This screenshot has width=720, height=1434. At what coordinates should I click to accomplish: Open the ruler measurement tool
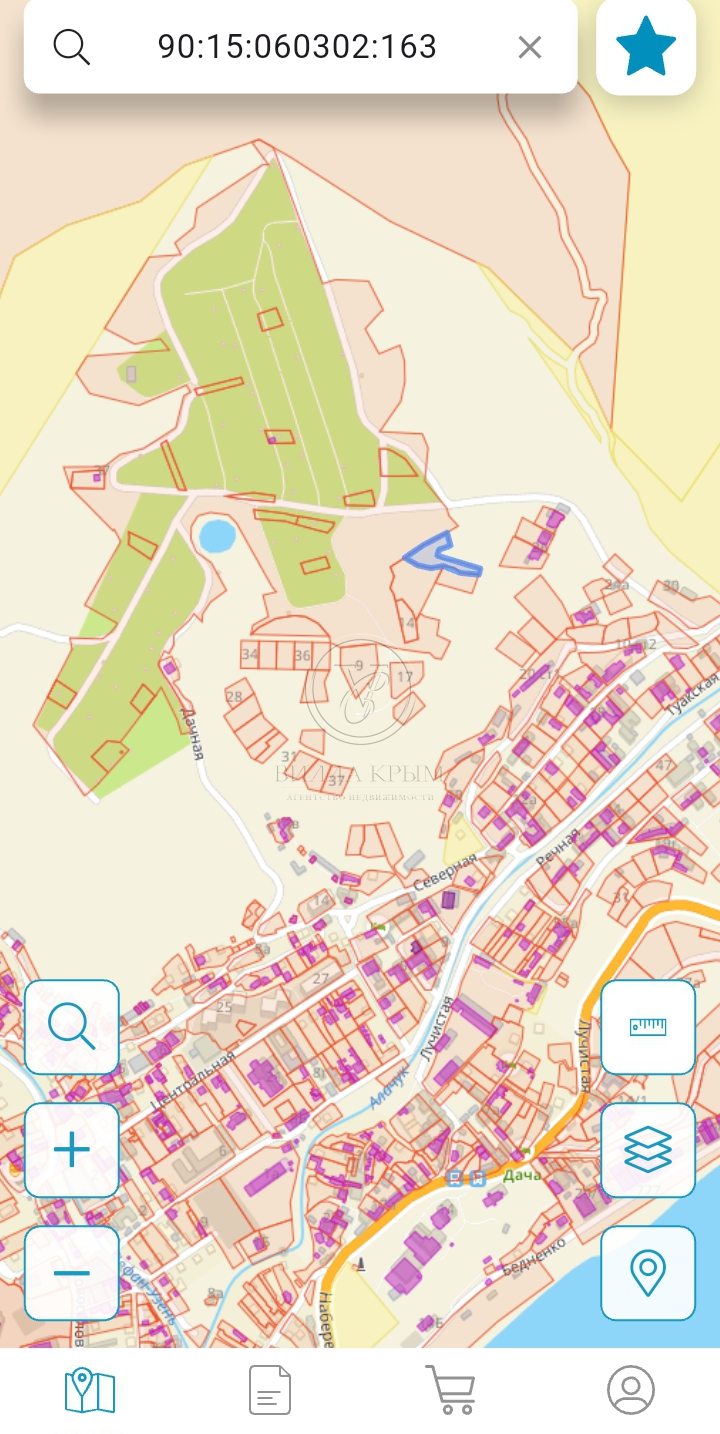tap(648, 1027)
